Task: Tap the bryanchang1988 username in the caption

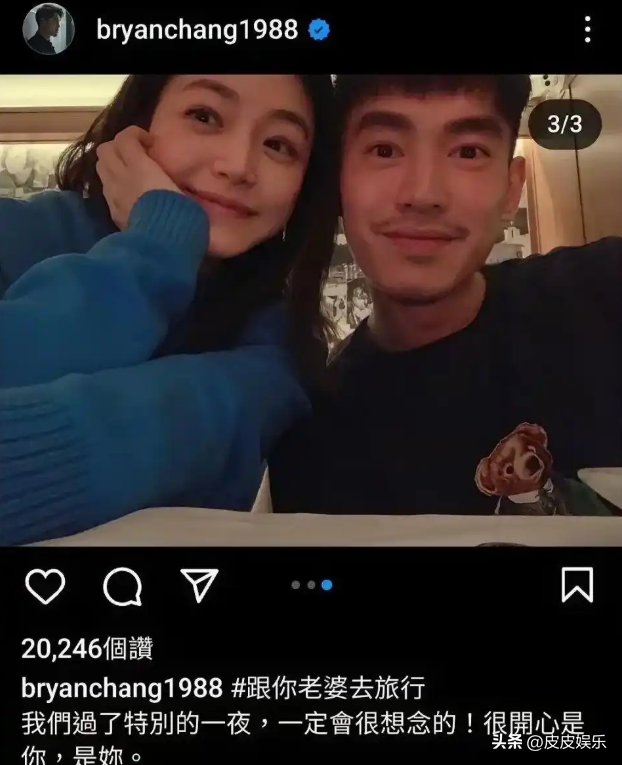Action: click(x=121, y=688)
